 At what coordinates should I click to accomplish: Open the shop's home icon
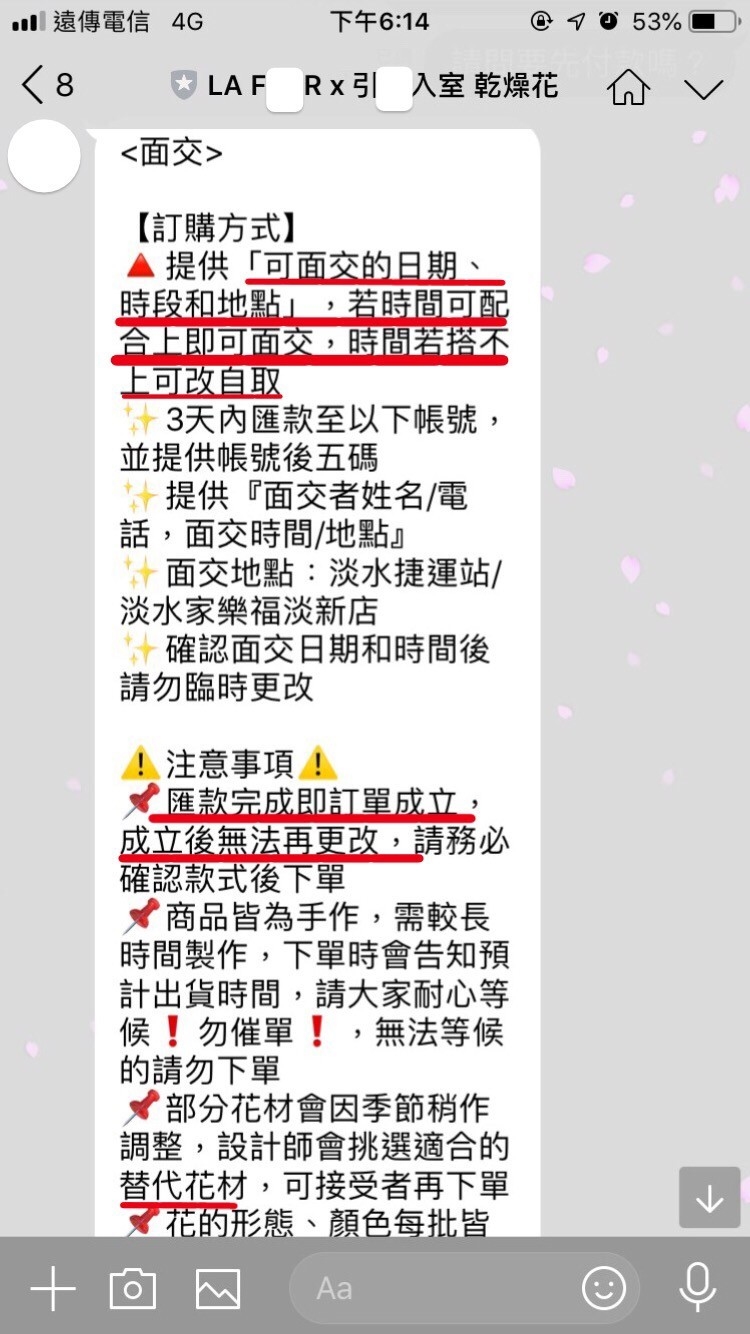click(x=628, y=87)
